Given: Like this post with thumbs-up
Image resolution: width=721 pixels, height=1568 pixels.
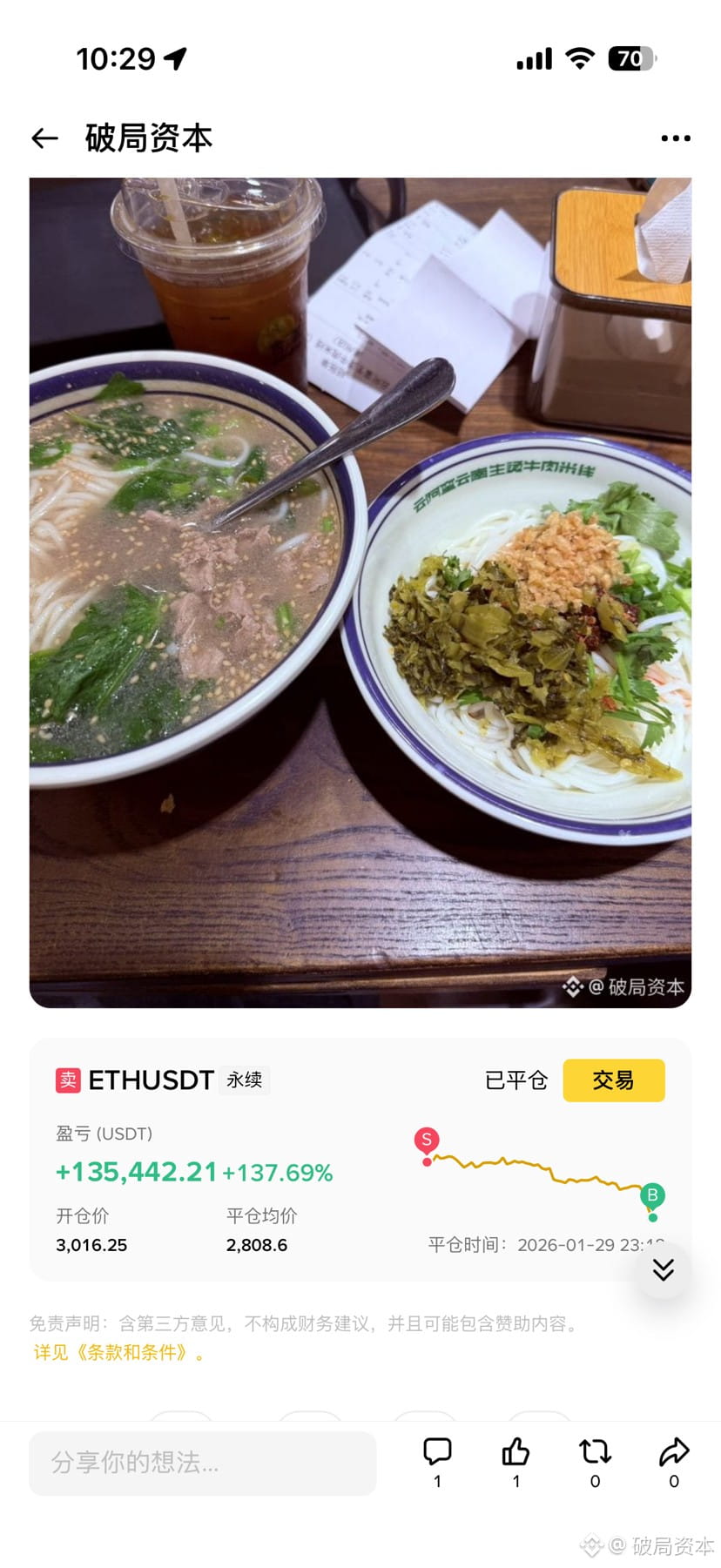Looking at the screenshot, I should pyautogui.click(x=515, y=1451).
